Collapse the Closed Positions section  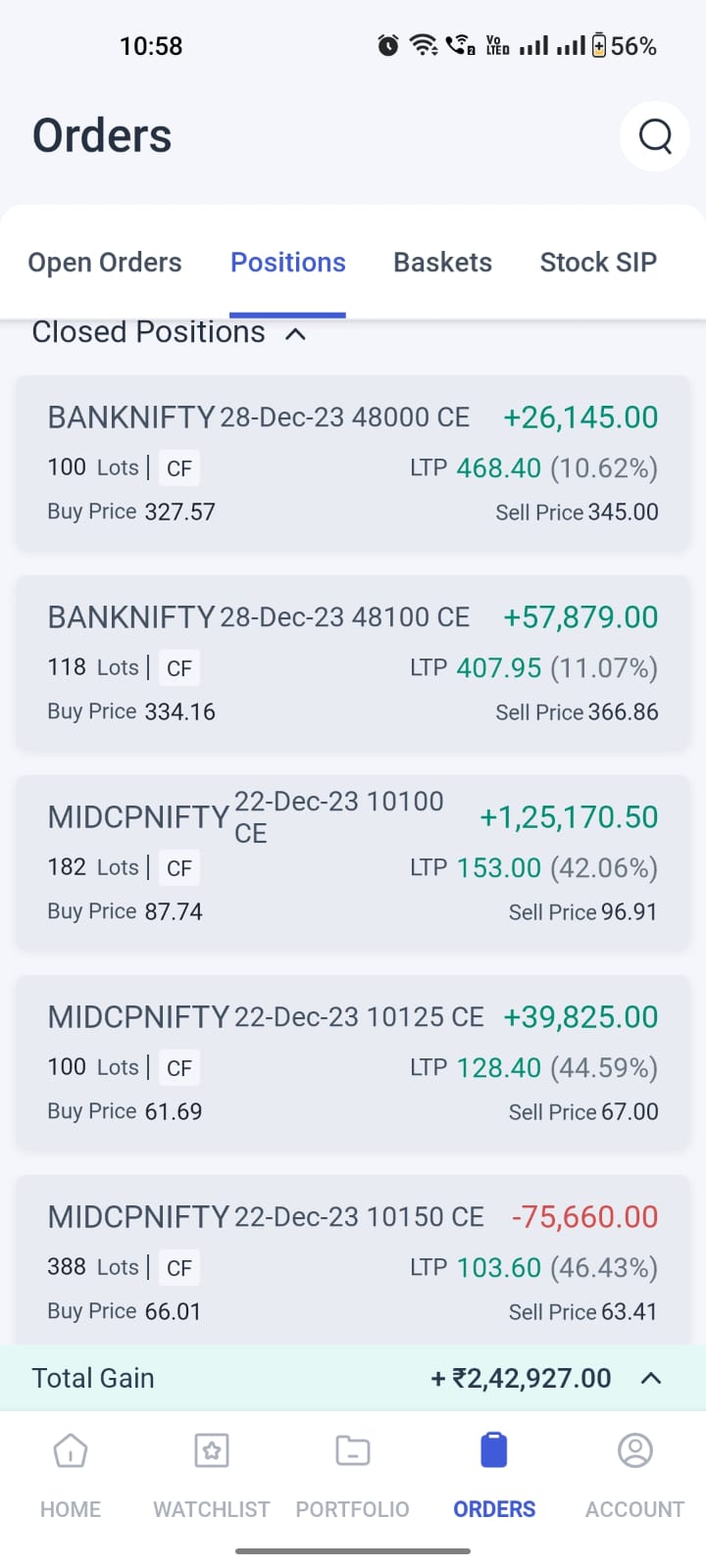click(x=295, y=333)
